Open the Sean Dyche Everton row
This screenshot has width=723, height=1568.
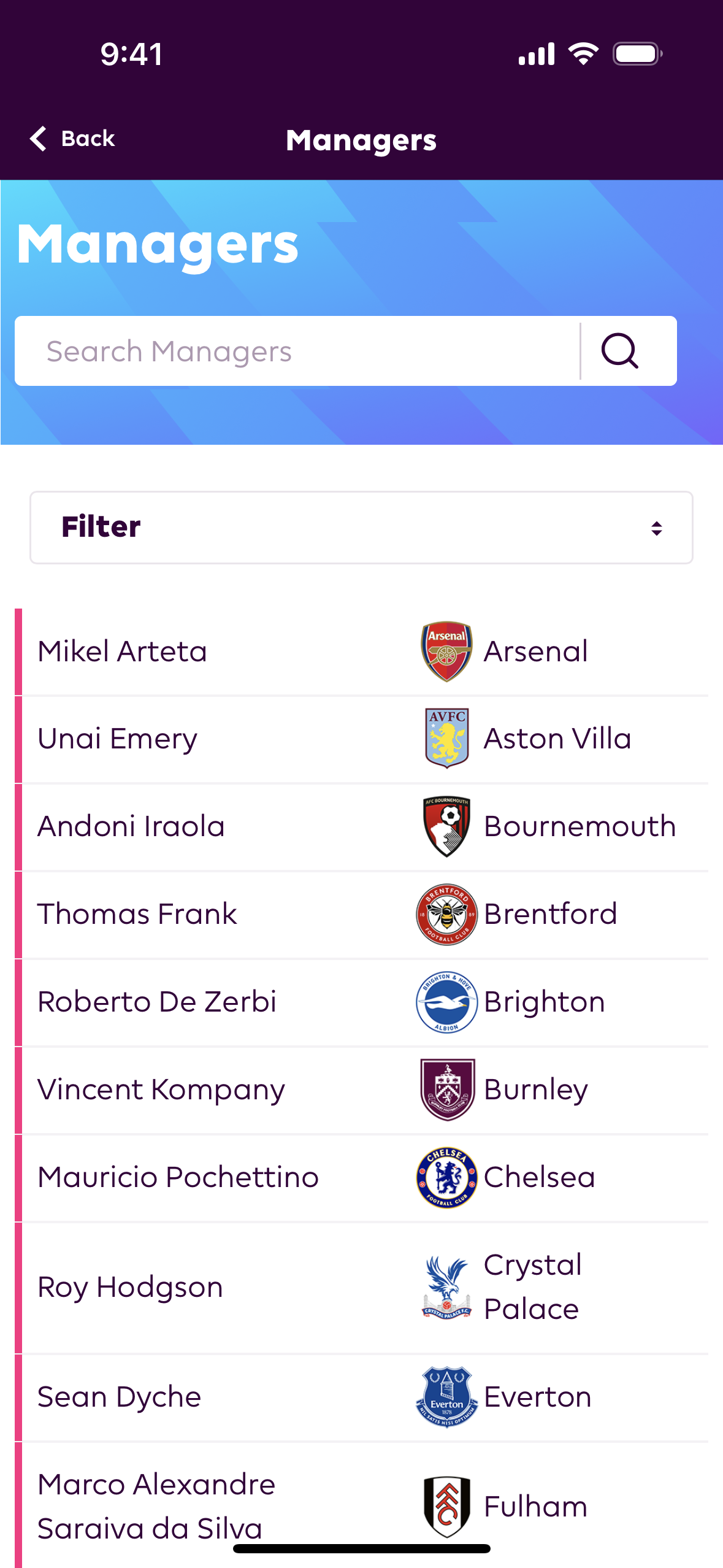(361, 1397)
